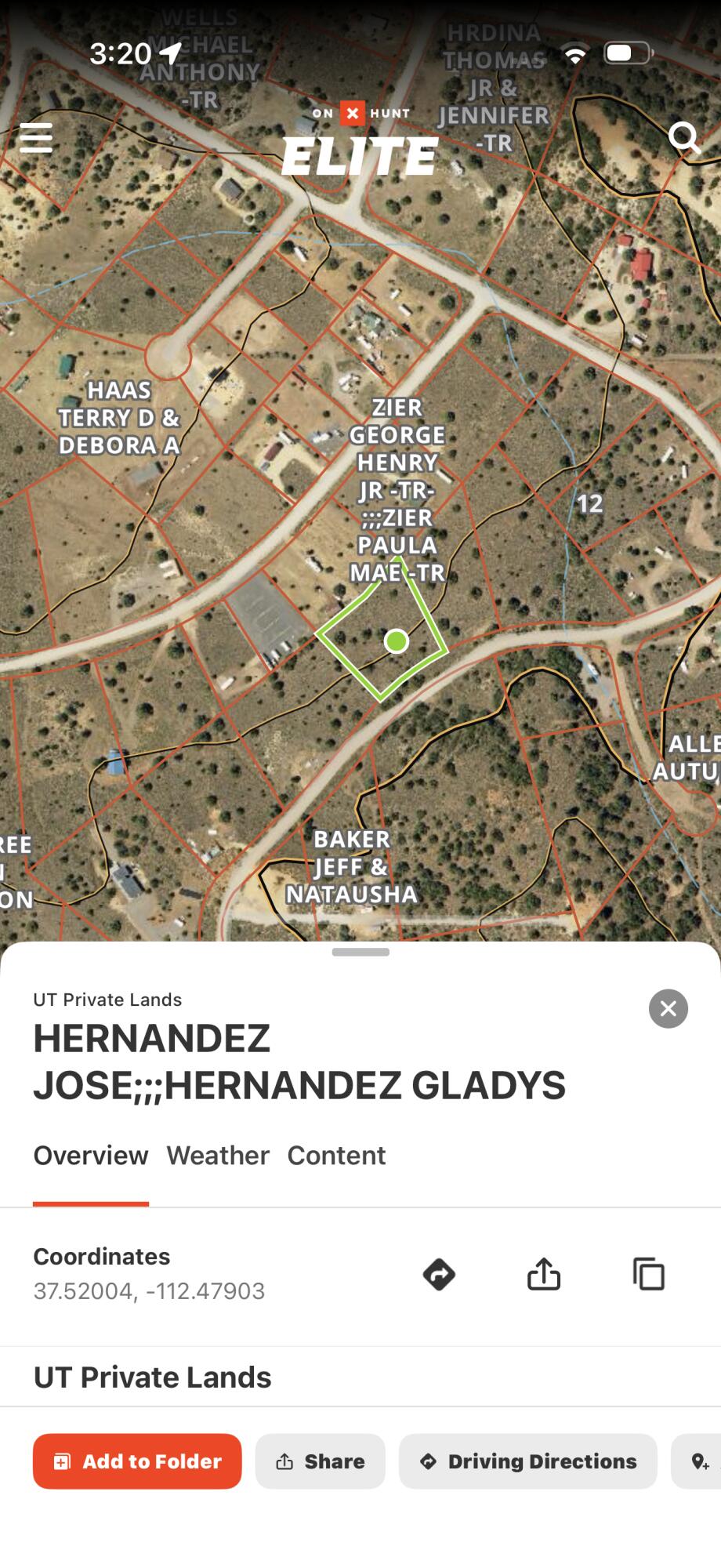
Task: Switch to the Weather tab
Action: coord(218,1155)
